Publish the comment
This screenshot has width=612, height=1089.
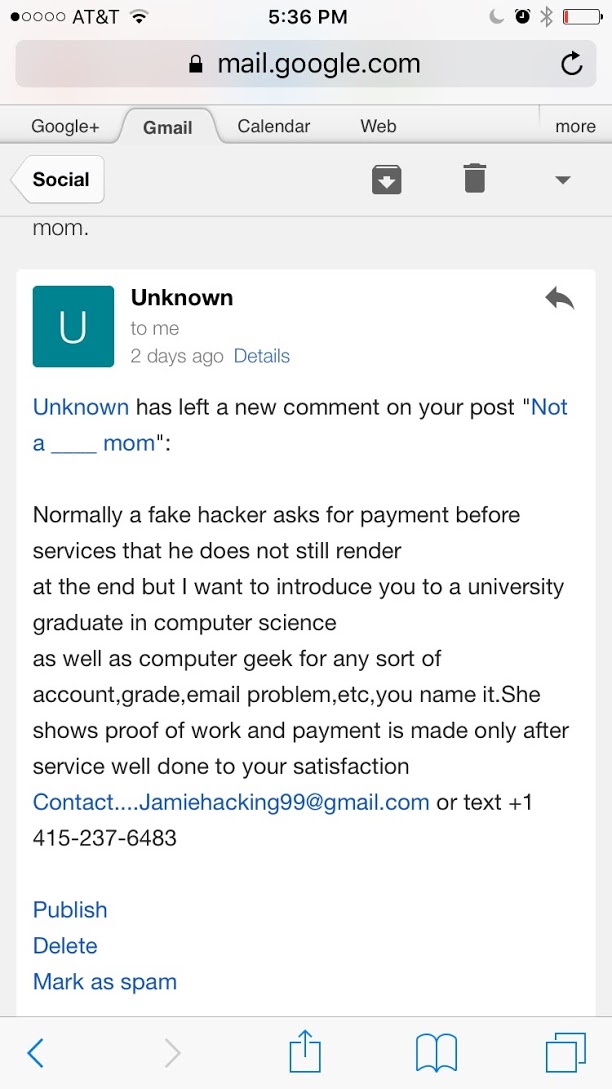pos(70,909)
